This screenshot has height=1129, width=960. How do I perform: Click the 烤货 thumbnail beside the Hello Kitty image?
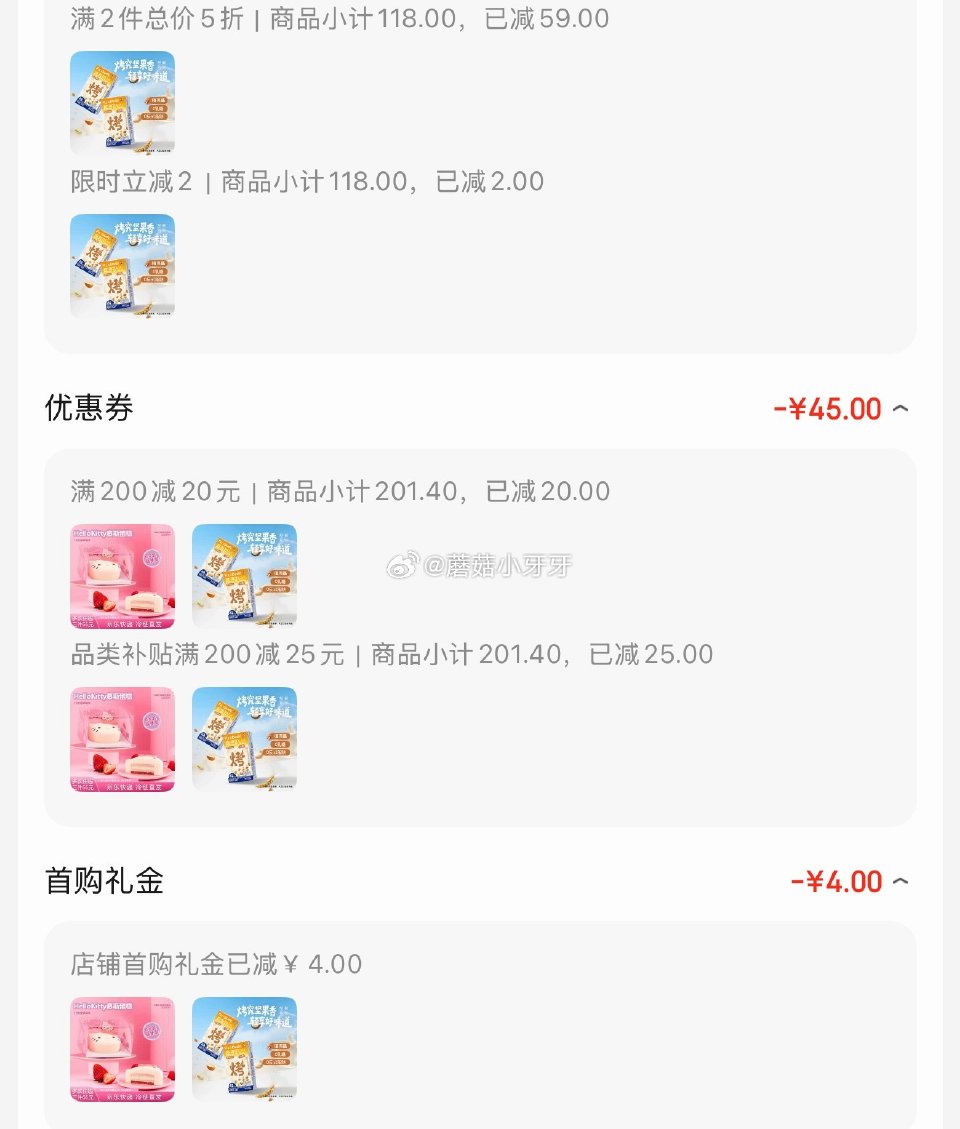pos(244,576)
